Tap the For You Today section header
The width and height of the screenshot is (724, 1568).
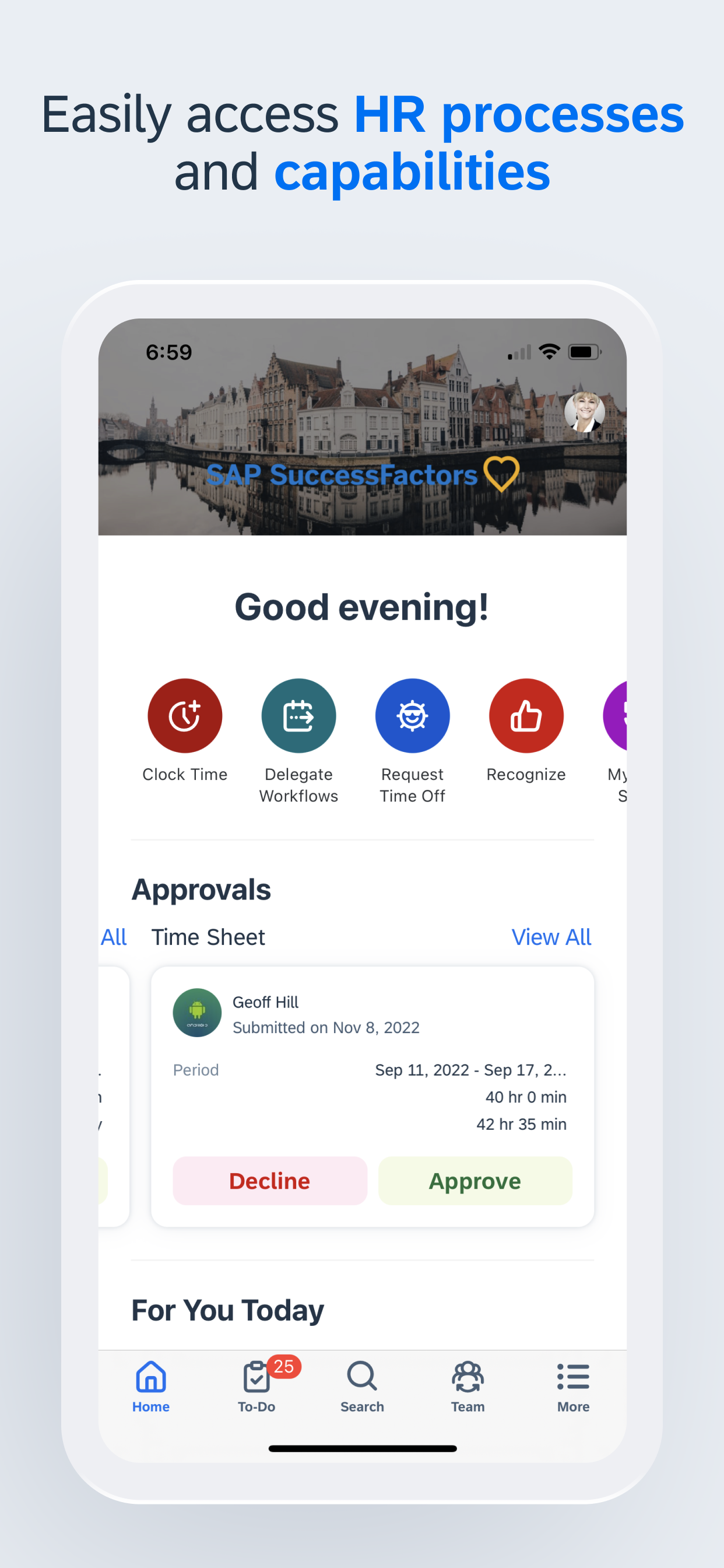pyautogui.click(x=226, y=1310)
